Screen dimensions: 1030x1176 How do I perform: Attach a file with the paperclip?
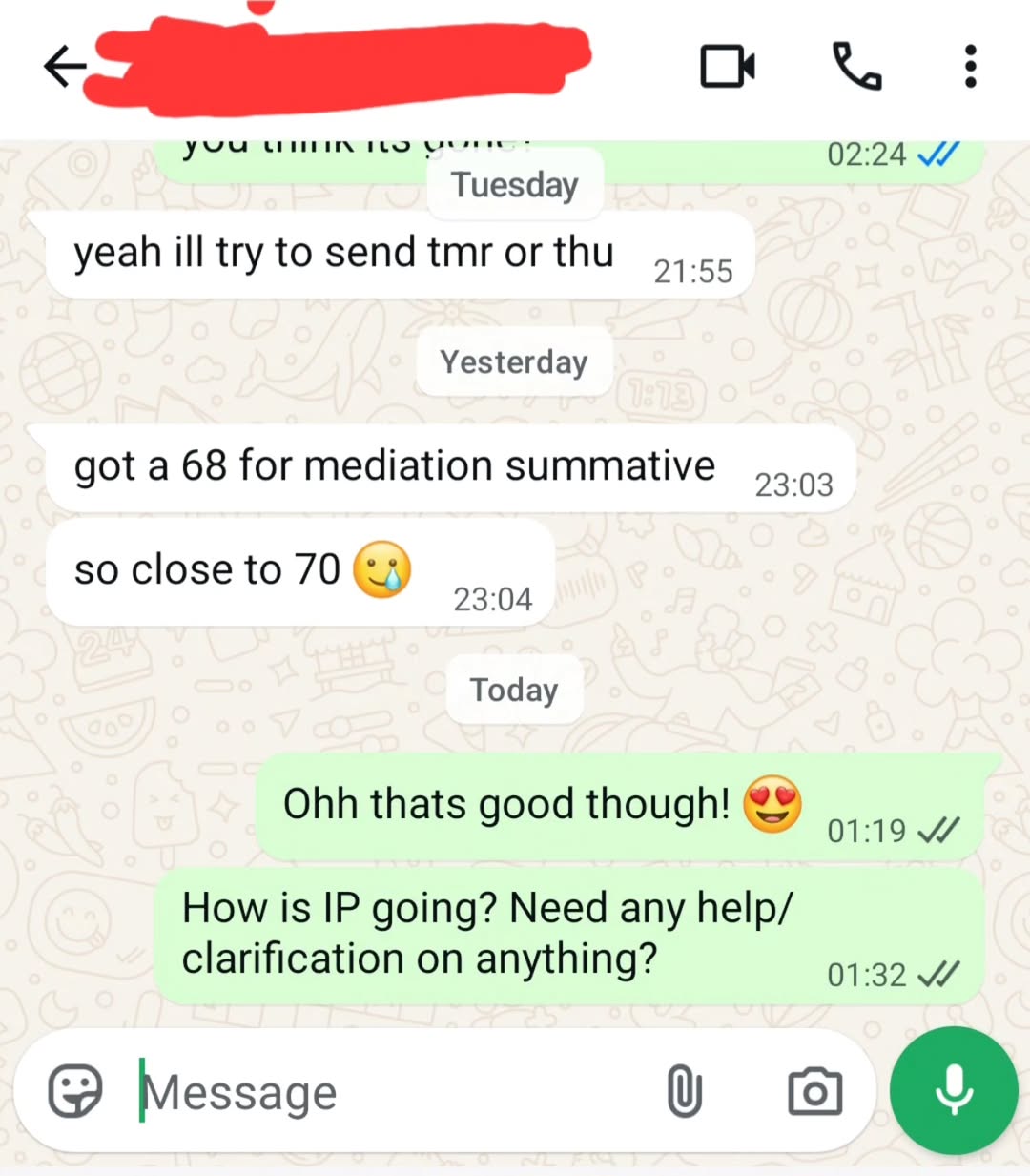point(684,1091)
